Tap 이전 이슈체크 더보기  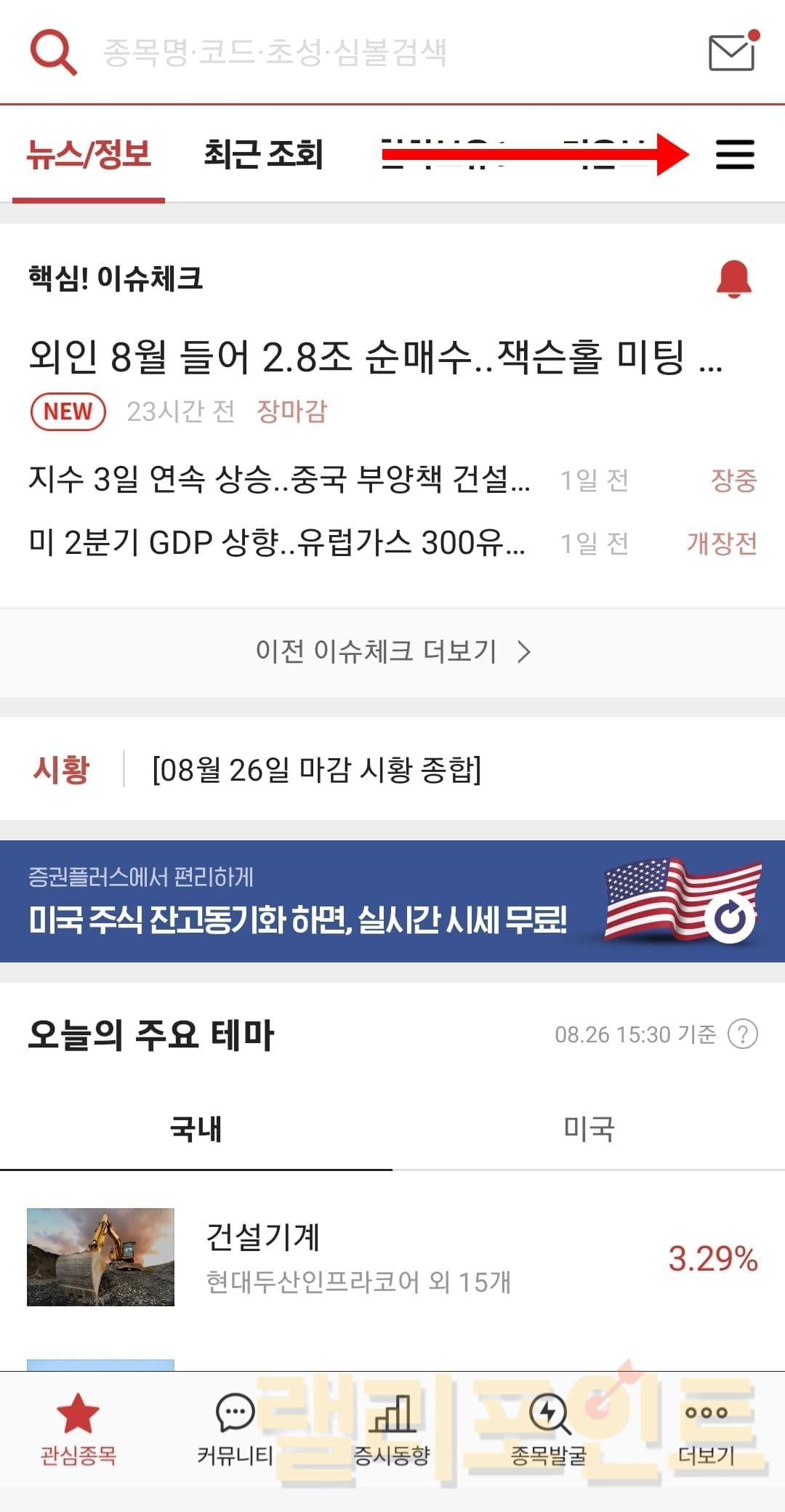pyautogui.click(x=392, y=651)
